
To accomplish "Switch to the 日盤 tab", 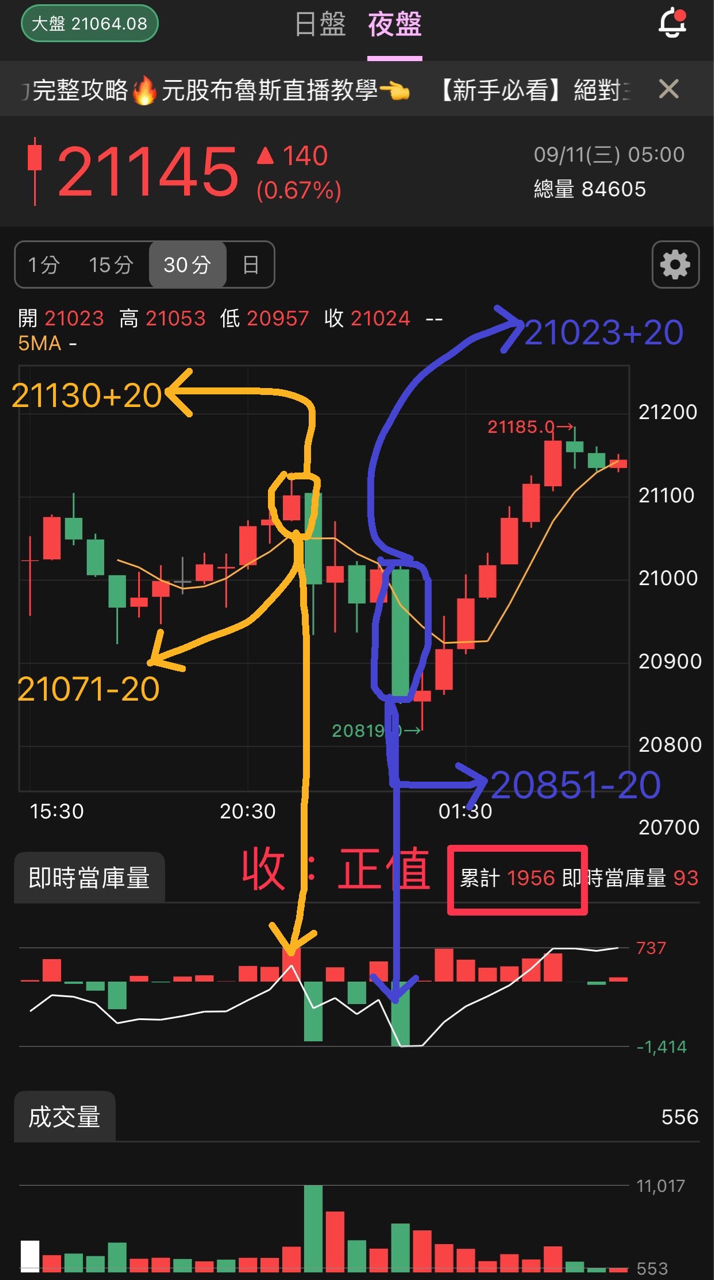I will [x=319, y=25].
